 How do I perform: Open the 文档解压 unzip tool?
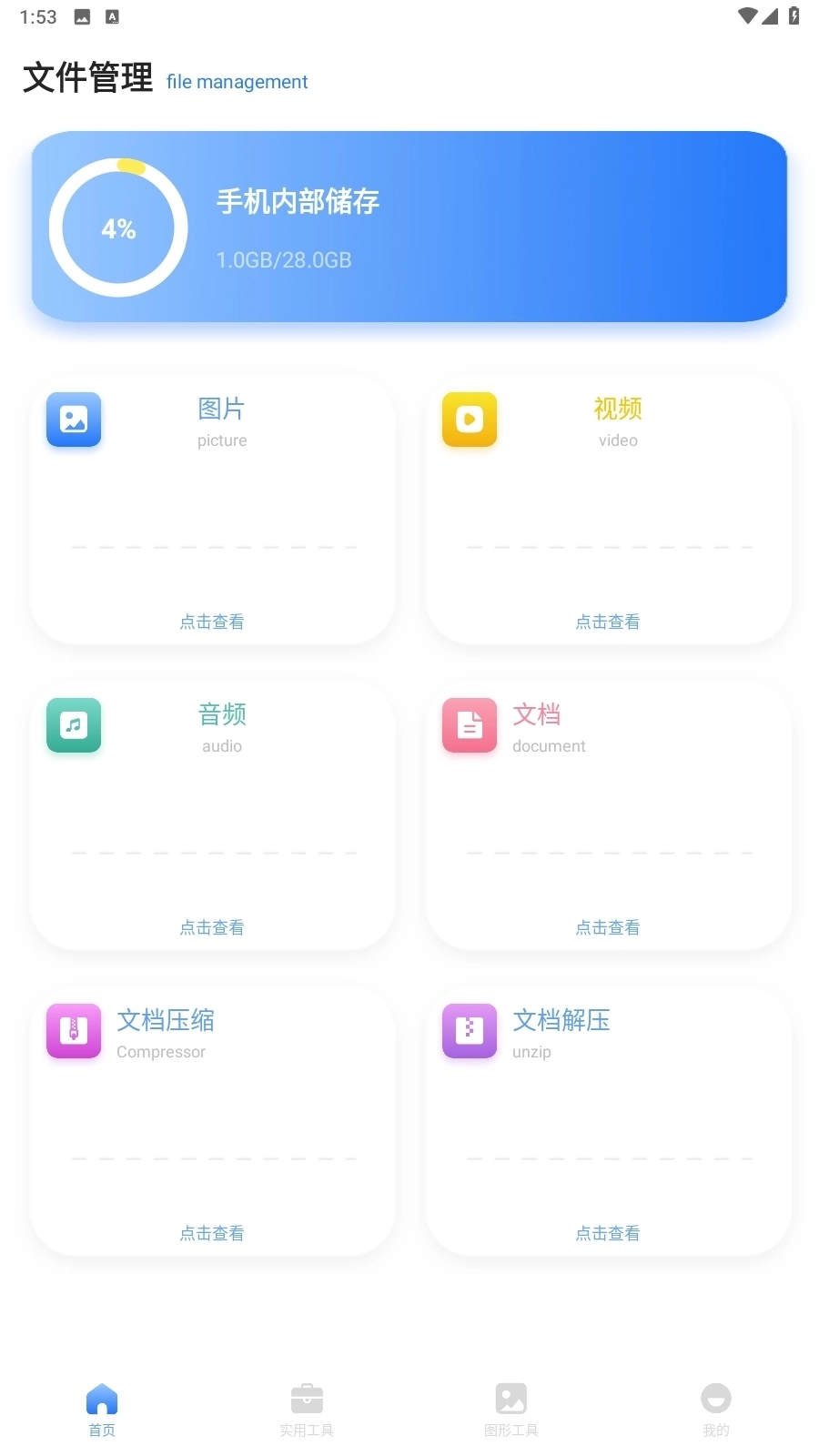[607, 1121]
